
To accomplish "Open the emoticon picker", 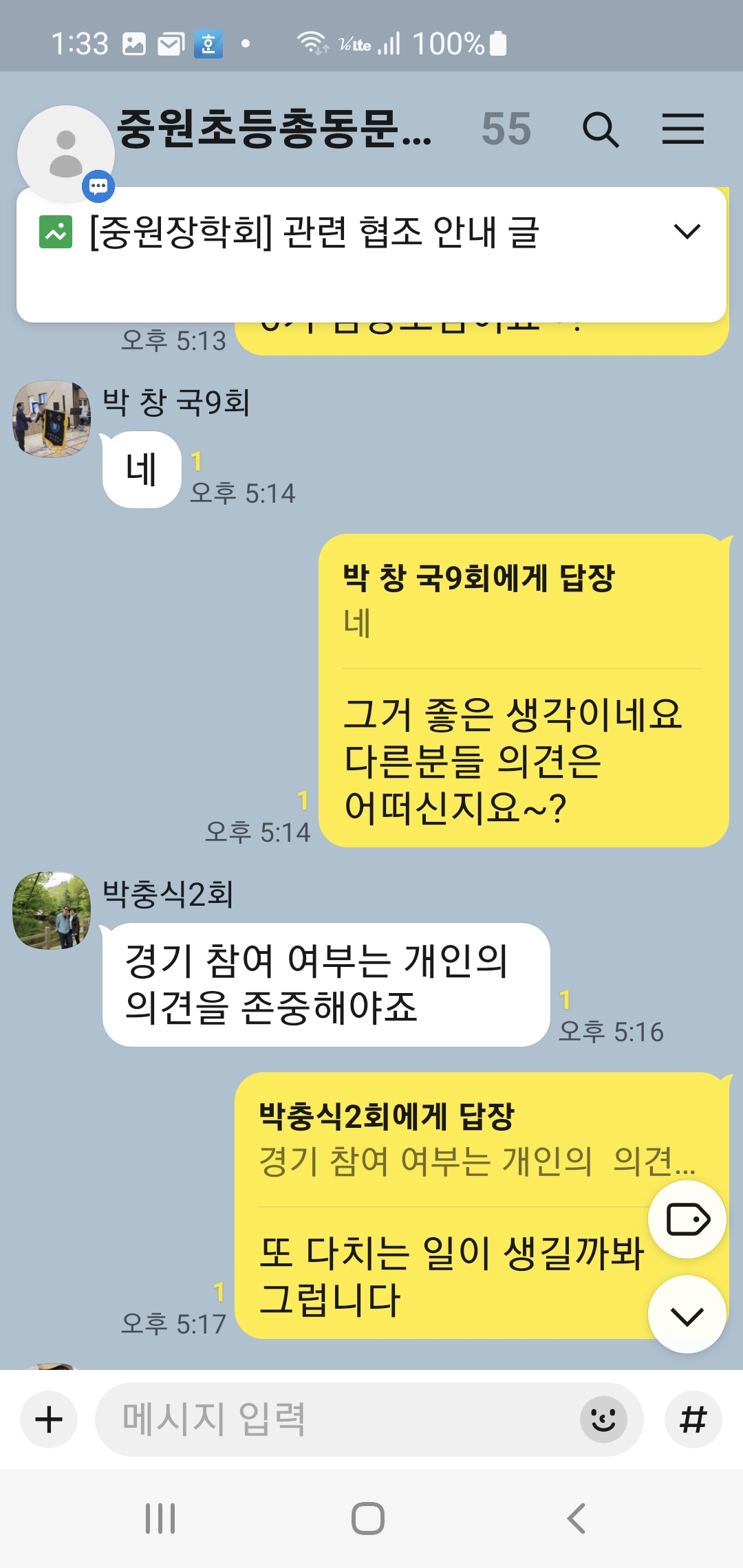I will 603,1419.
